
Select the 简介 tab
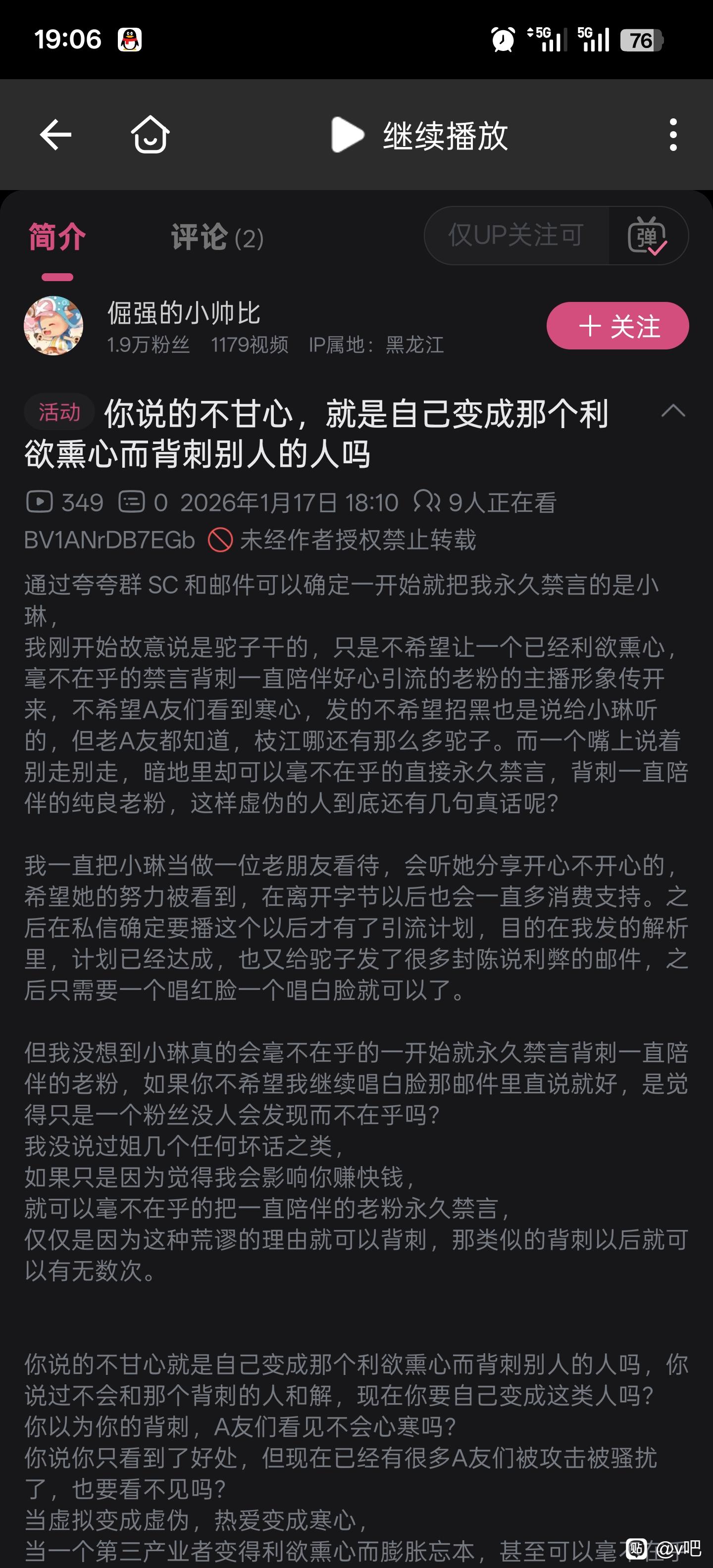point(57,238)
